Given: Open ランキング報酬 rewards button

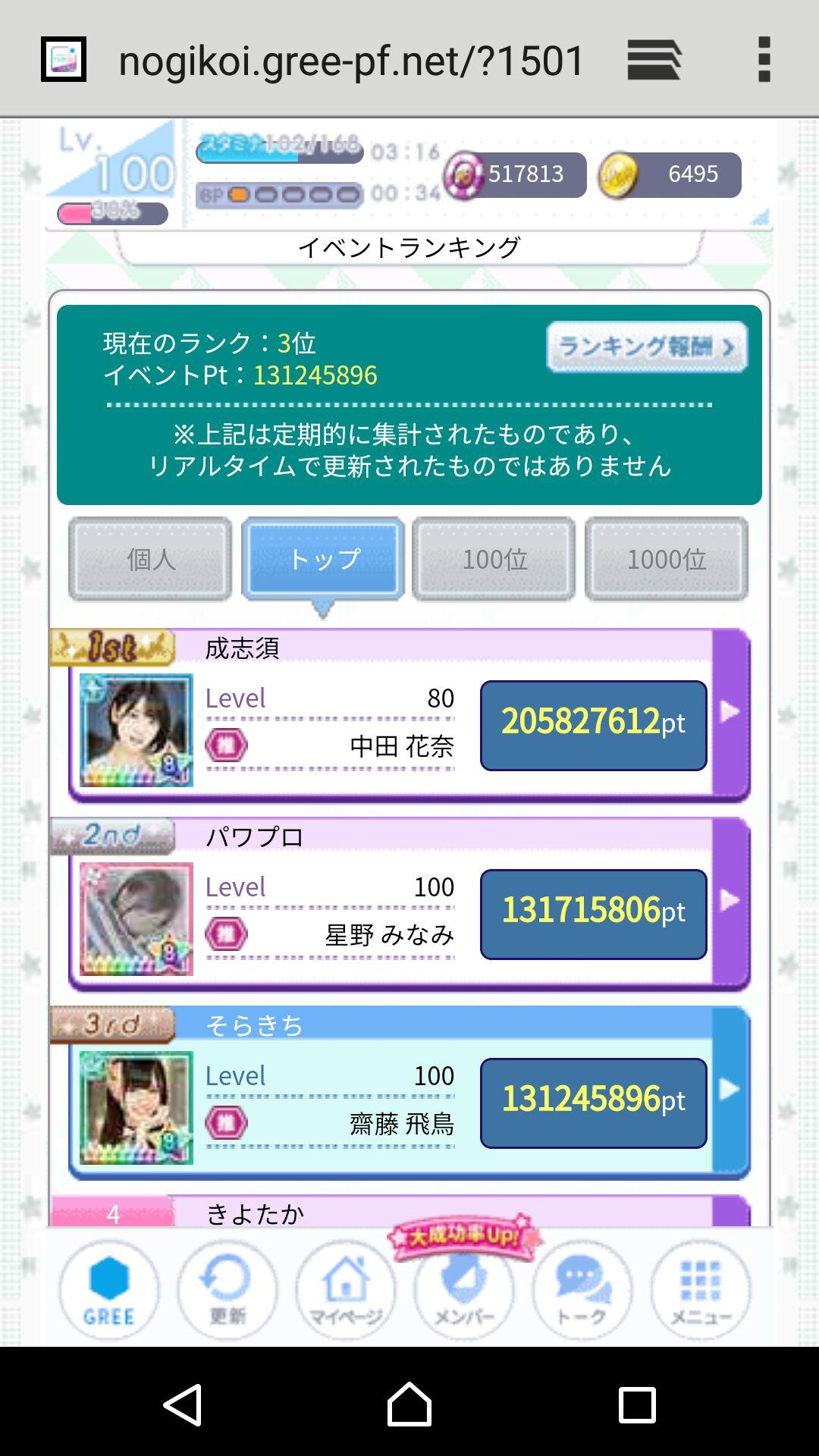Looking at the screenshot, I should (646, 347).
